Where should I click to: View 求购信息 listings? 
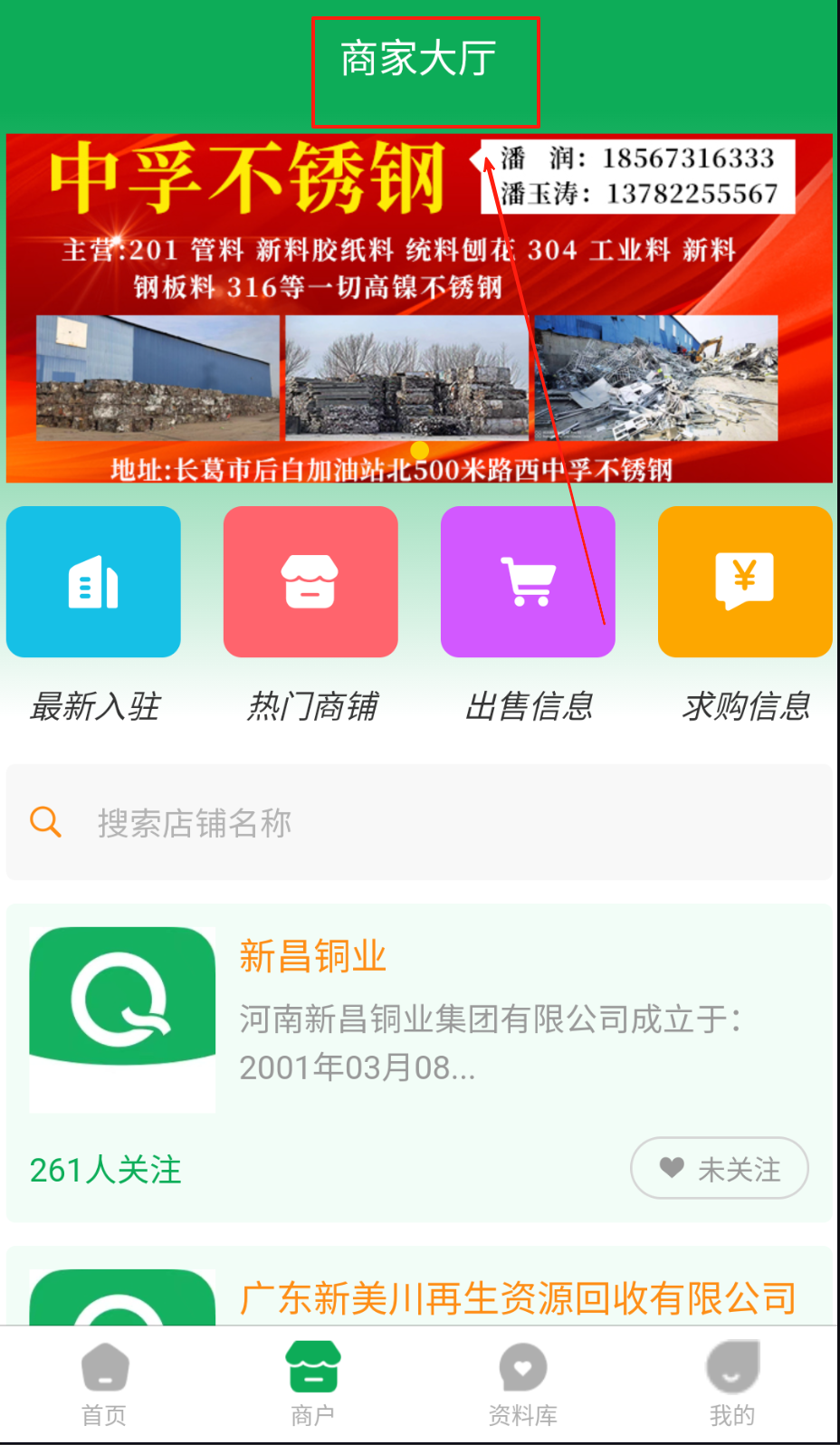744,582
